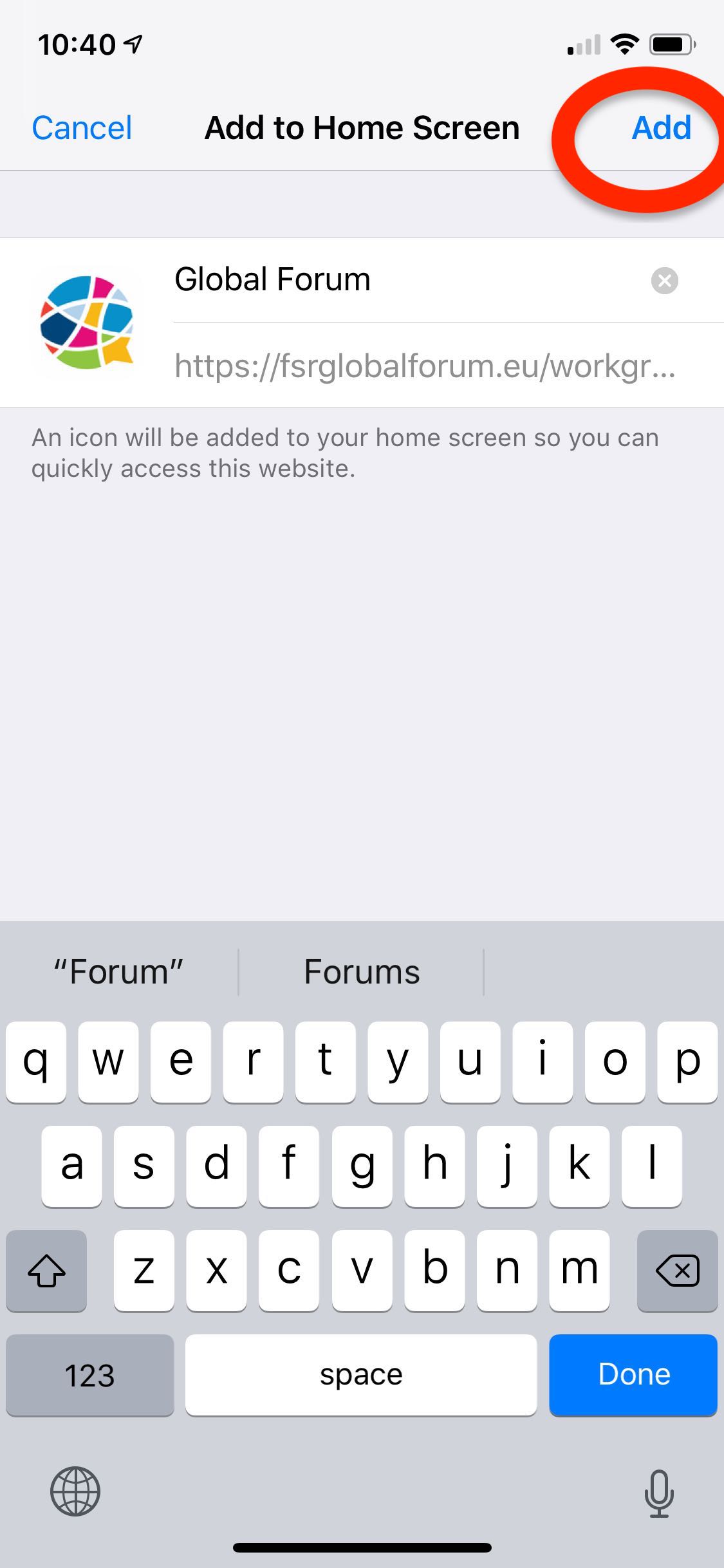The image size is (724, 1568).
Task: Enable the shift key
Action: [x=46, y=1271]
